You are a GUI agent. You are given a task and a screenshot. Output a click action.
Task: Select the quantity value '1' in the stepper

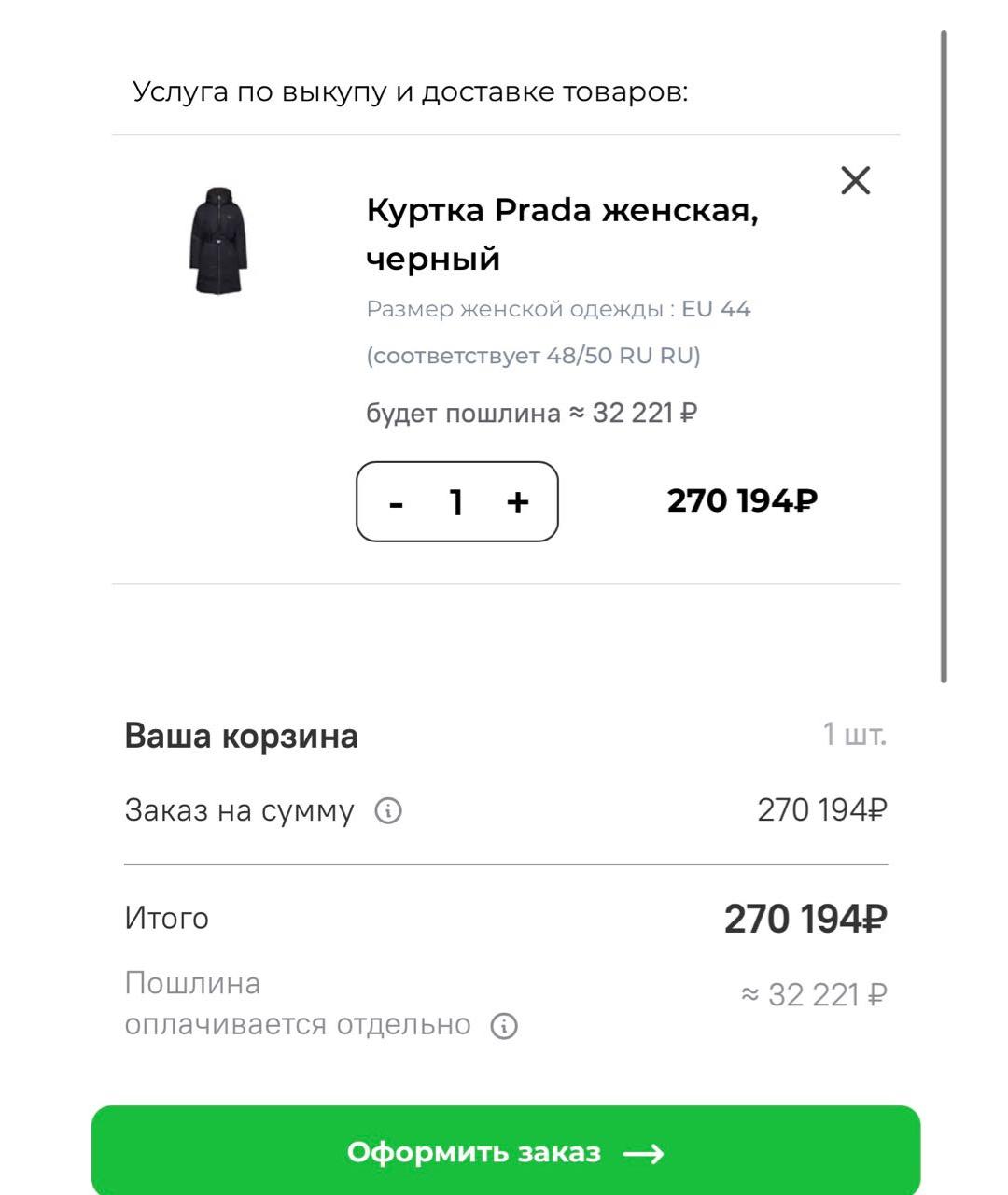point(456,502)
